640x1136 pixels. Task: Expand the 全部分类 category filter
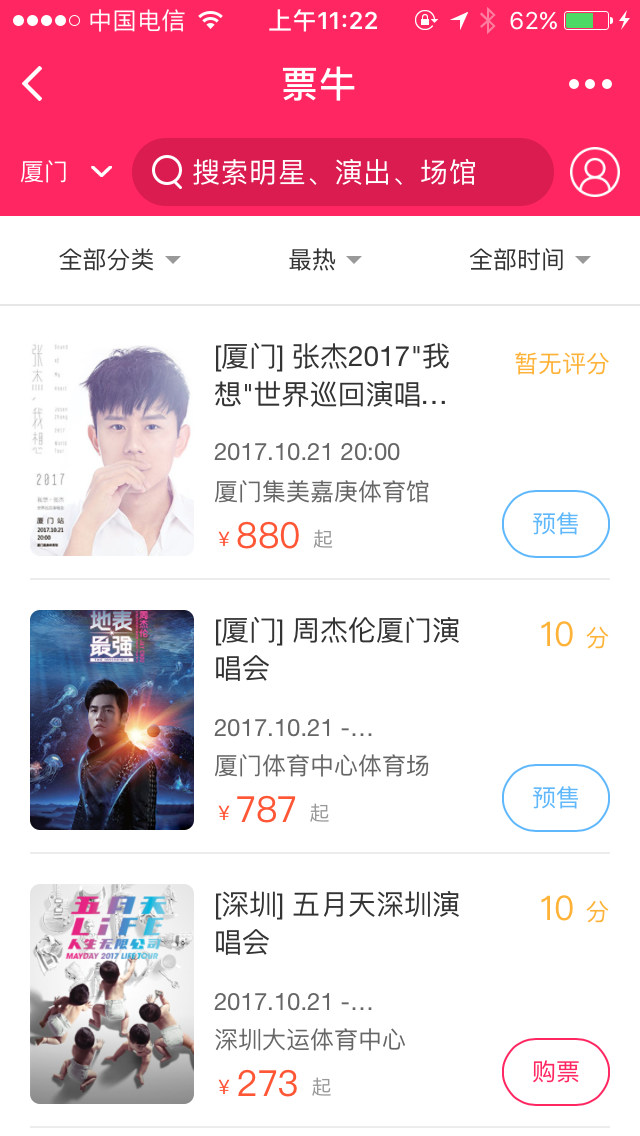tap(120, 259)
